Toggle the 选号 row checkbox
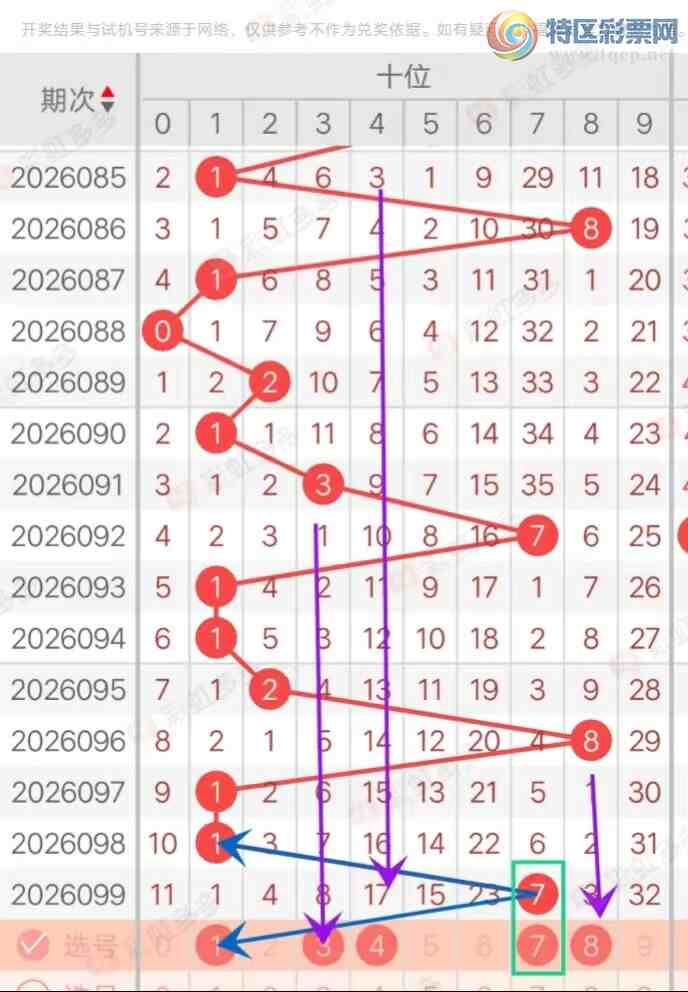Image resolution: width=688 pixels, height=992 pixels. point(33,944)
